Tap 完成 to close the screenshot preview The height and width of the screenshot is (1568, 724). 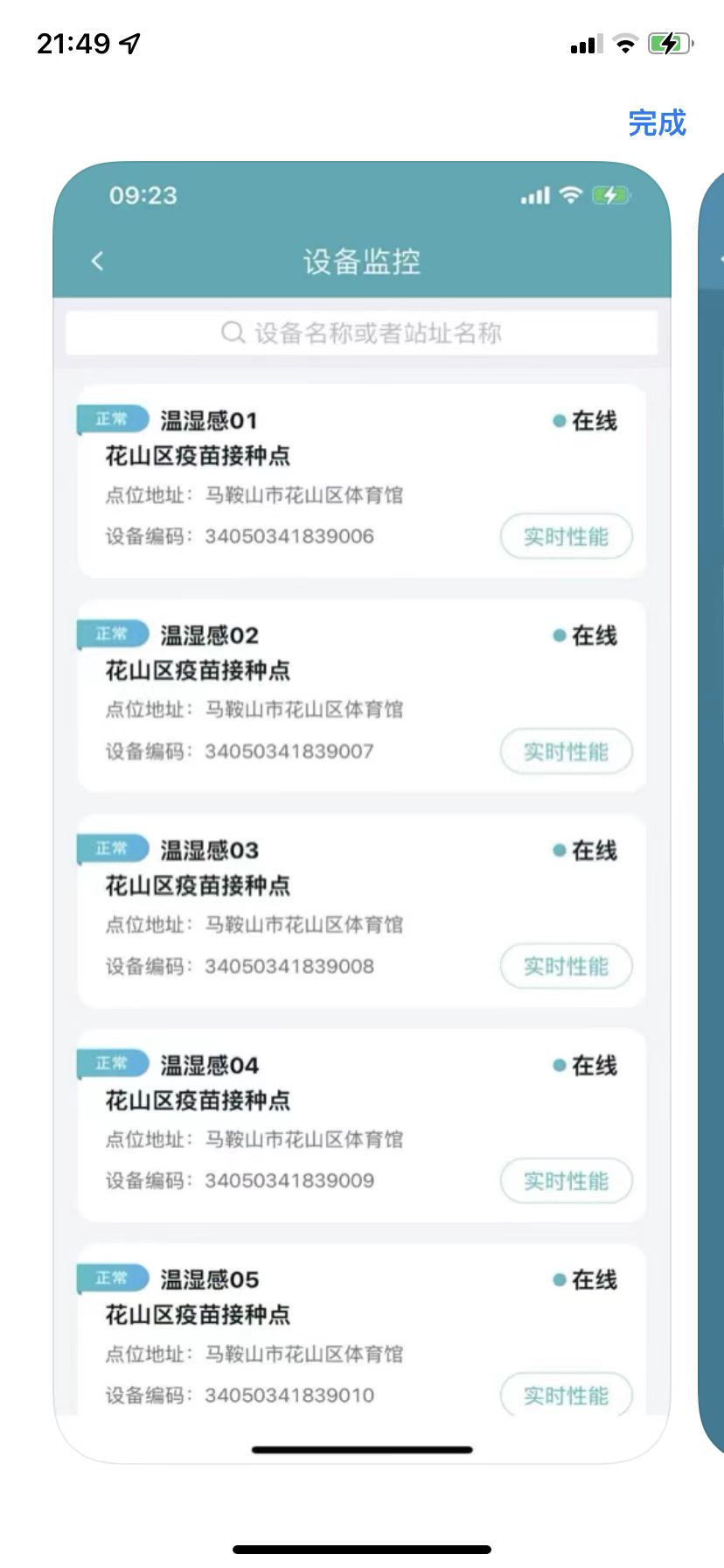(658, 122)
